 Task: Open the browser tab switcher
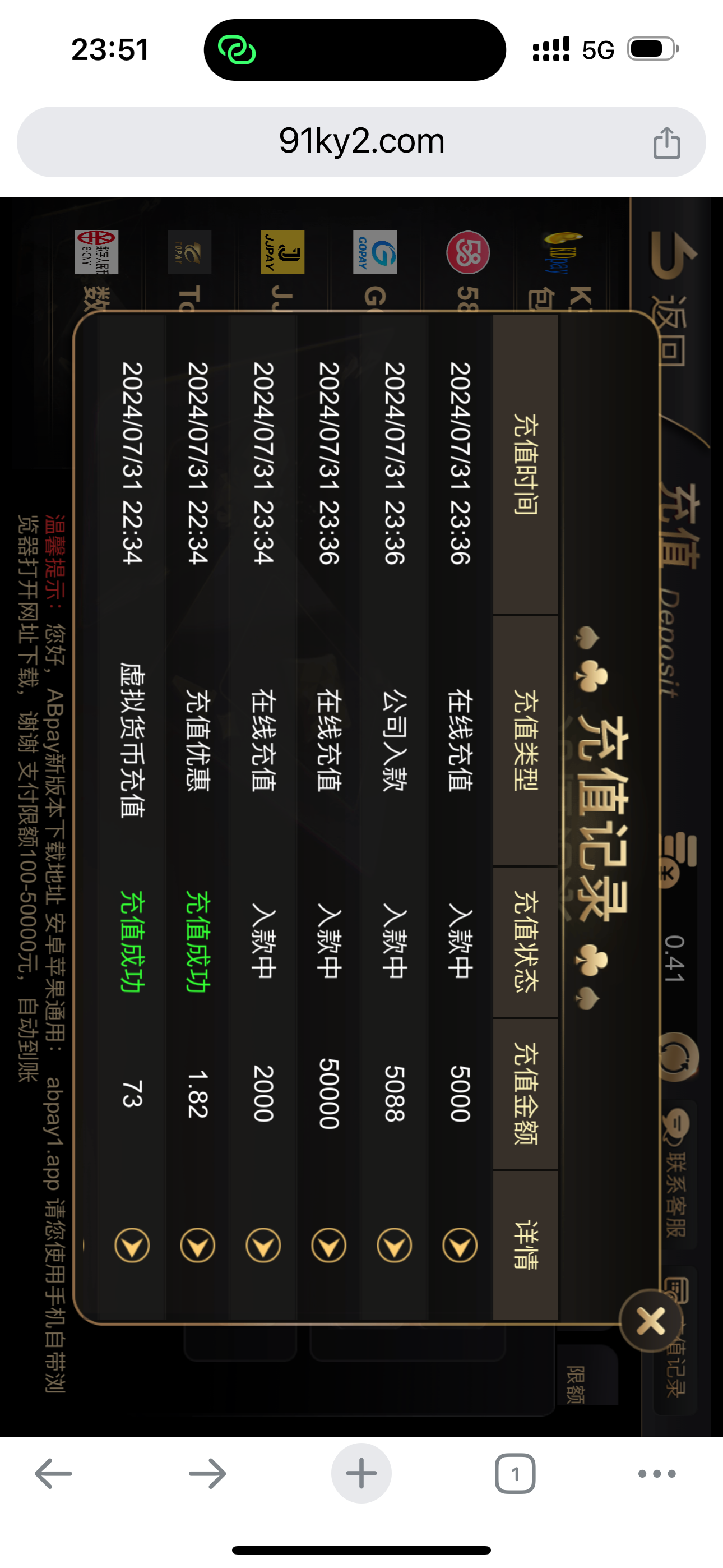coord(515,1474)
